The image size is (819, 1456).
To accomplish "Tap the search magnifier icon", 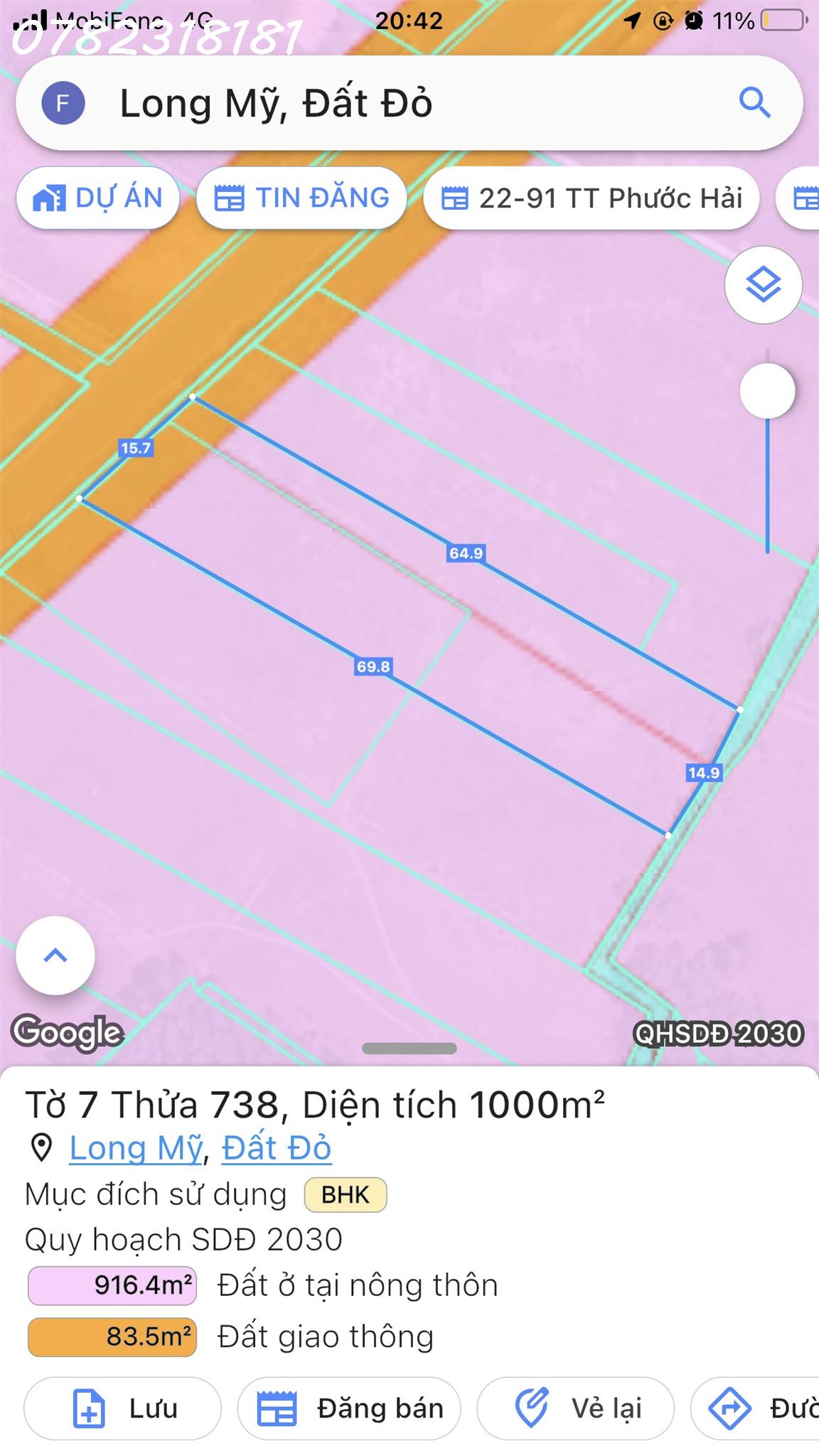I will 754,103.
